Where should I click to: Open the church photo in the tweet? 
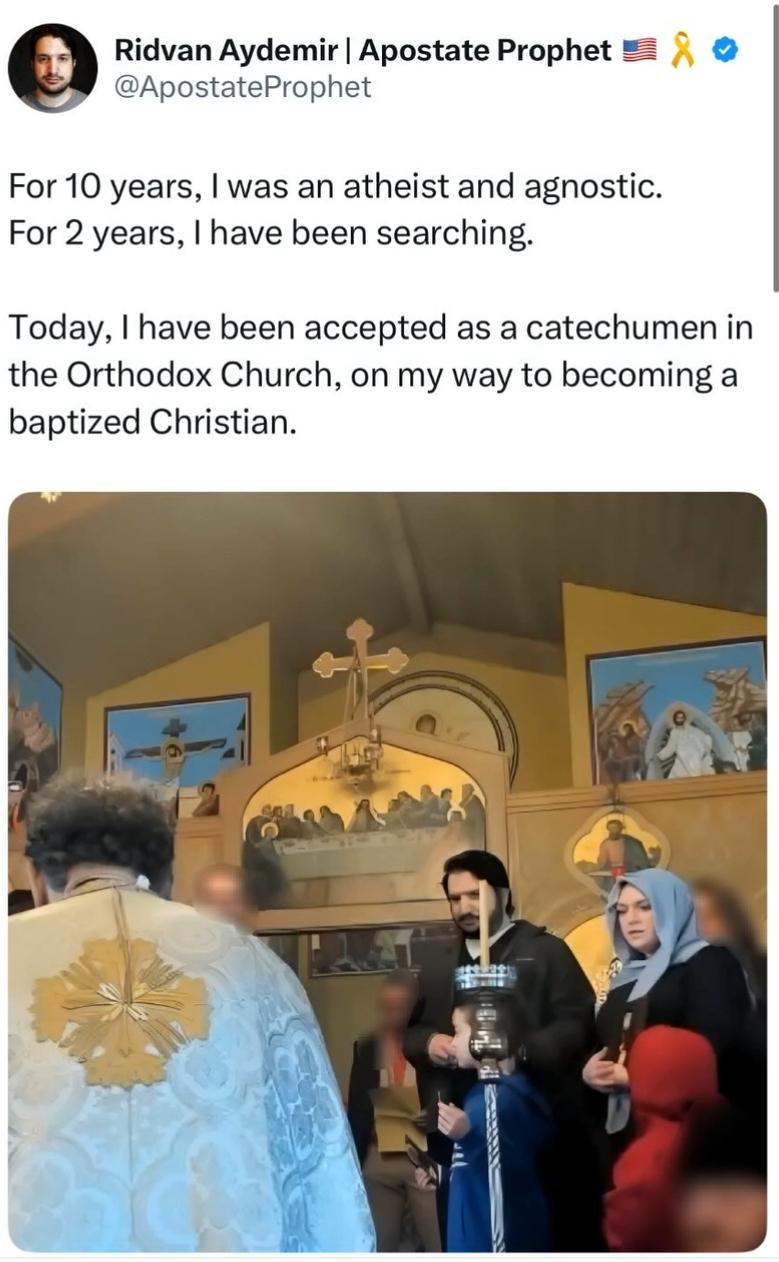point(388,871)
